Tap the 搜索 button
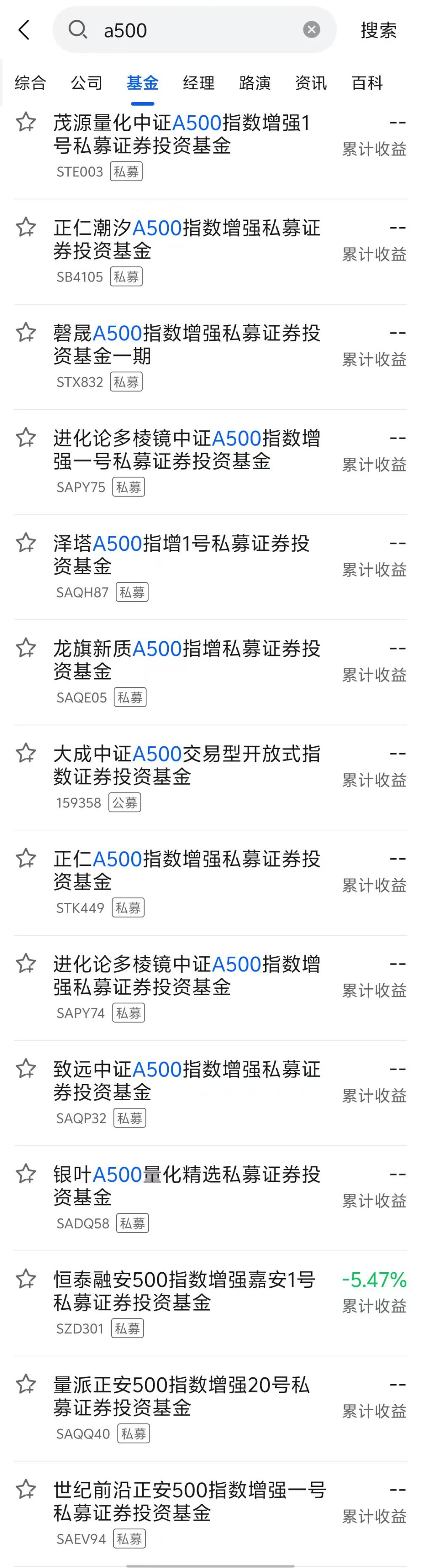The width and height of the screenshot is (421, 1568). [378, 30]
